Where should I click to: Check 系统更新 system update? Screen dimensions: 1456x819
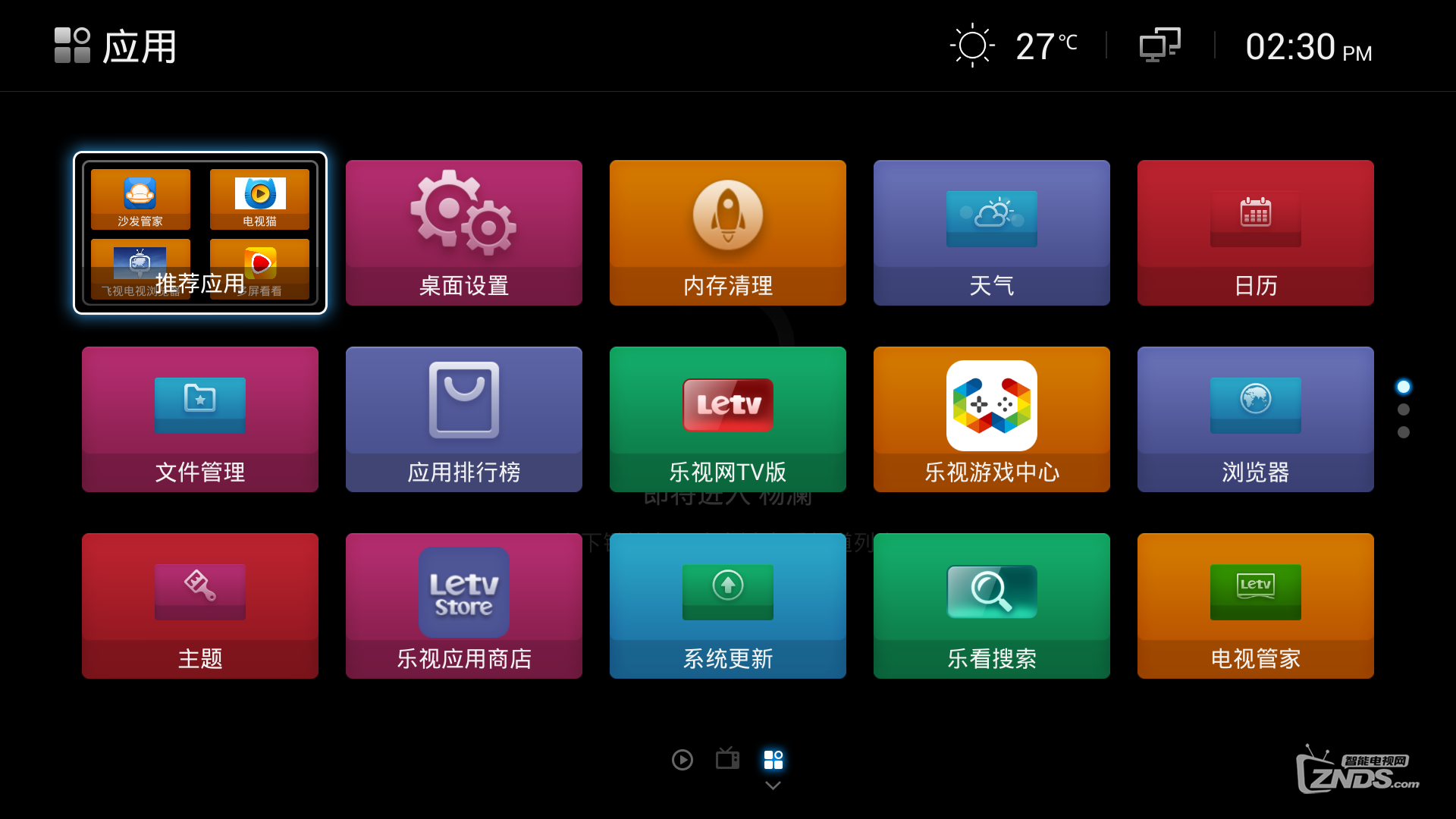(728, 606)
